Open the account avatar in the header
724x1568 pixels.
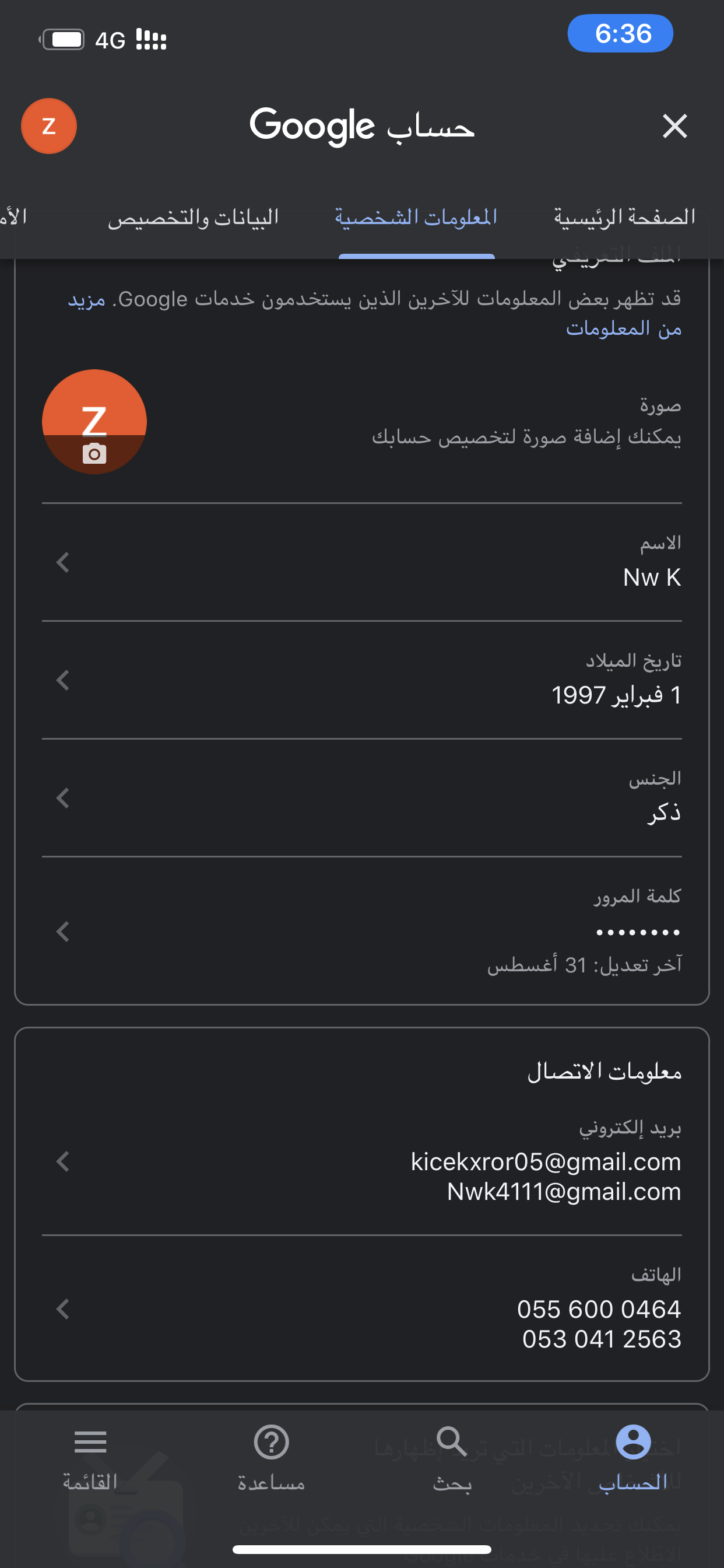click(48, 126)
